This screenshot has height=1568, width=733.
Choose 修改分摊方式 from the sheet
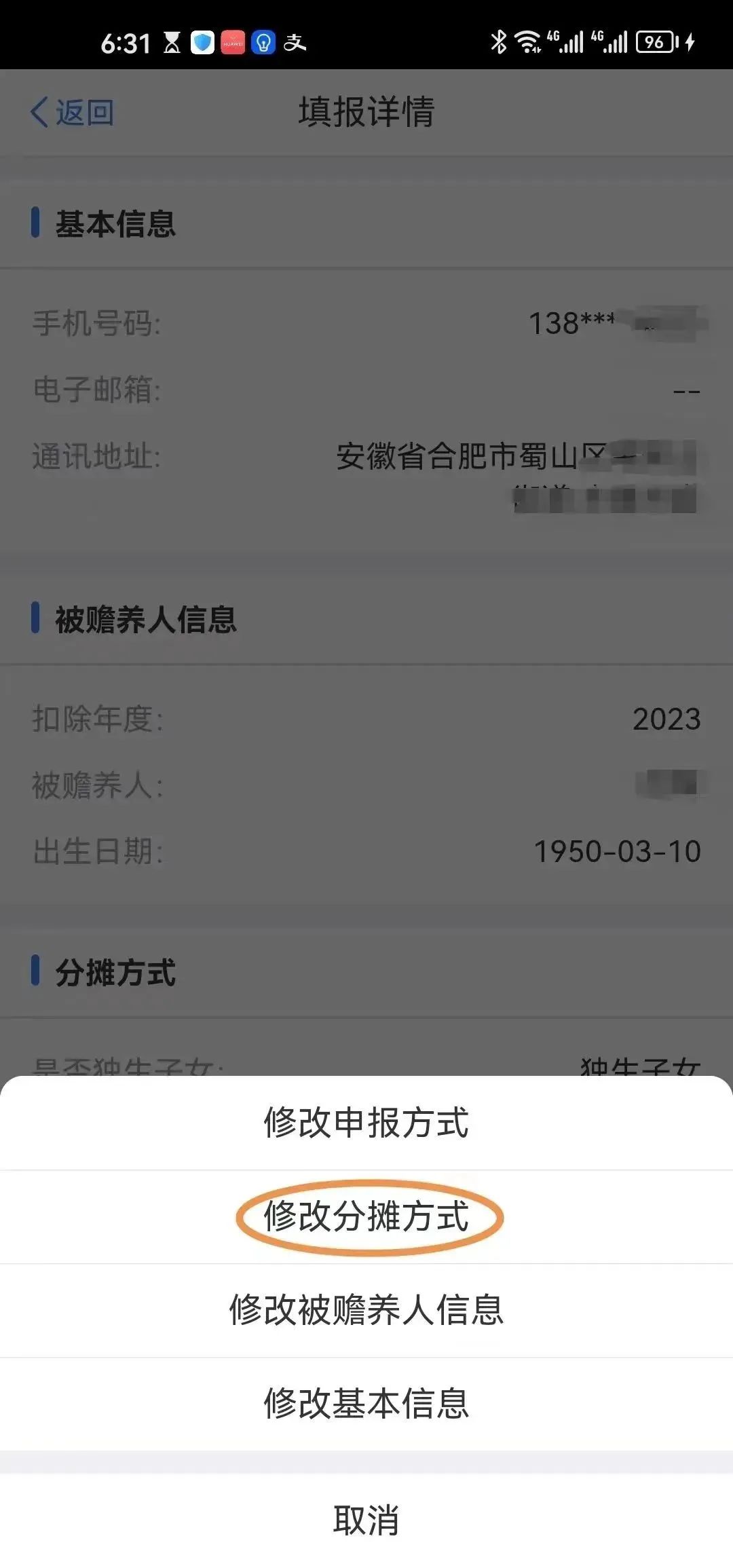pos(366,1216)
